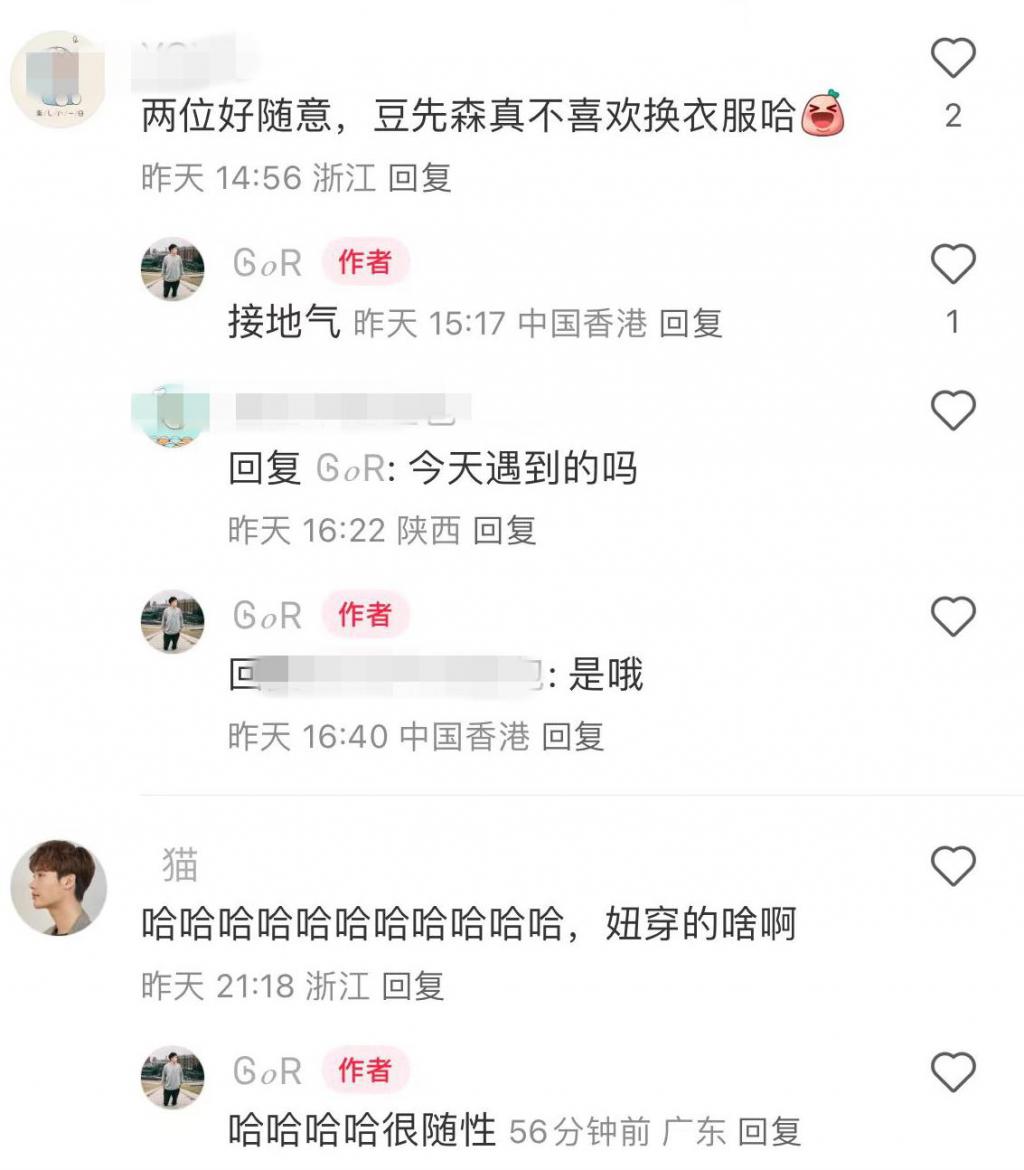Image resolution: width=1024 pixels, height=1170 pixels.
Task: Open the avatar of the top commenter
Action: point(58,80)
